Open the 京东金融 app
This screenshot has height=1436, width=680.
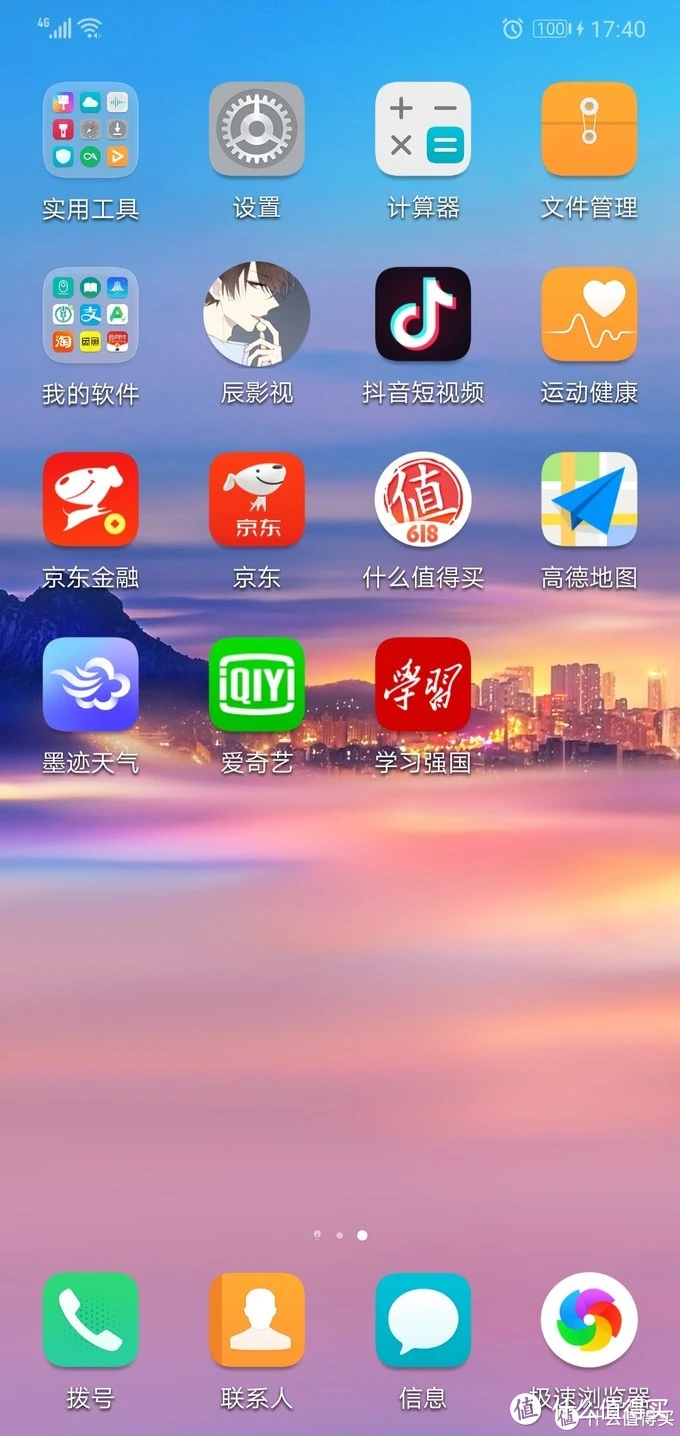point(90,499)
